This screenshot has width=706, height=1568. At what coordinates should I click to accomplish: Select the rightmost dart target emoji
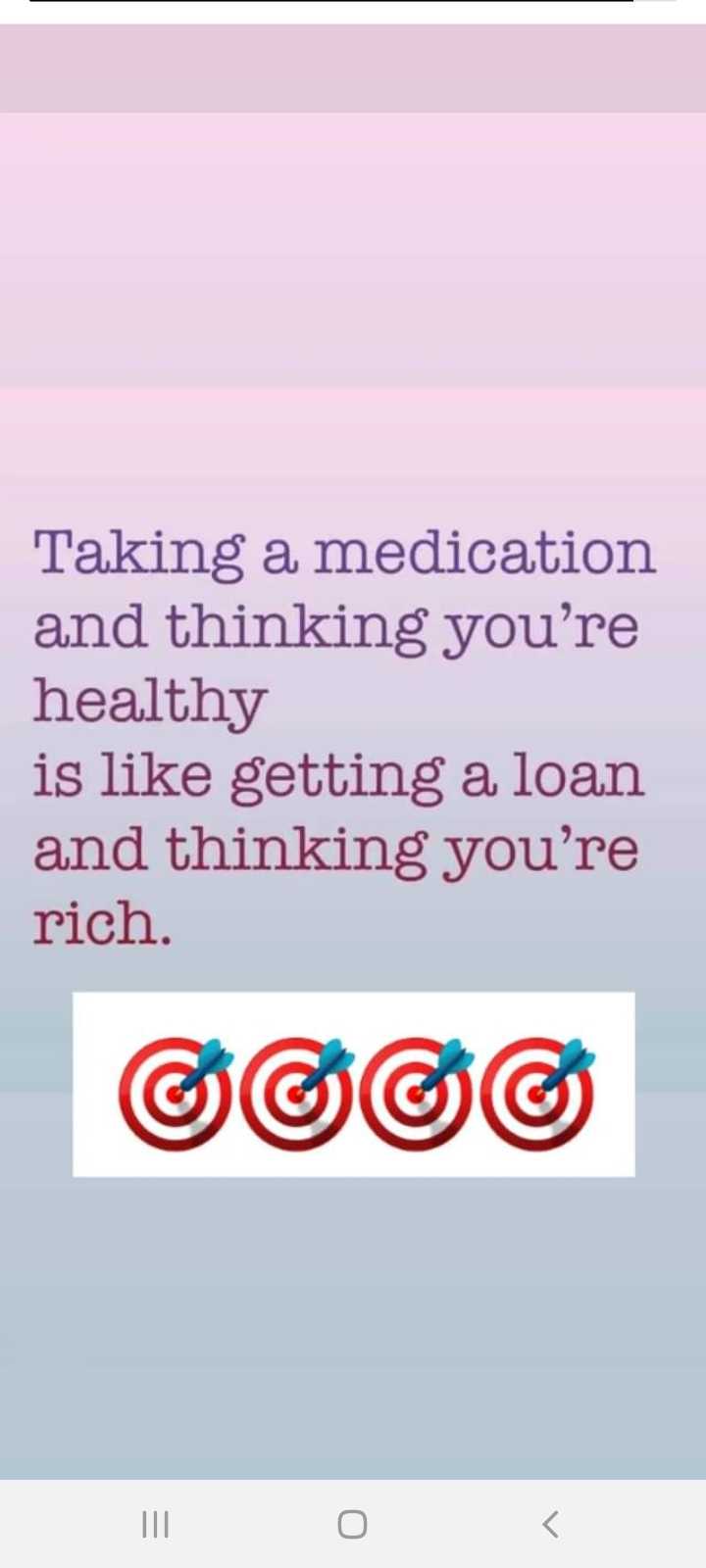point(534,1095)
